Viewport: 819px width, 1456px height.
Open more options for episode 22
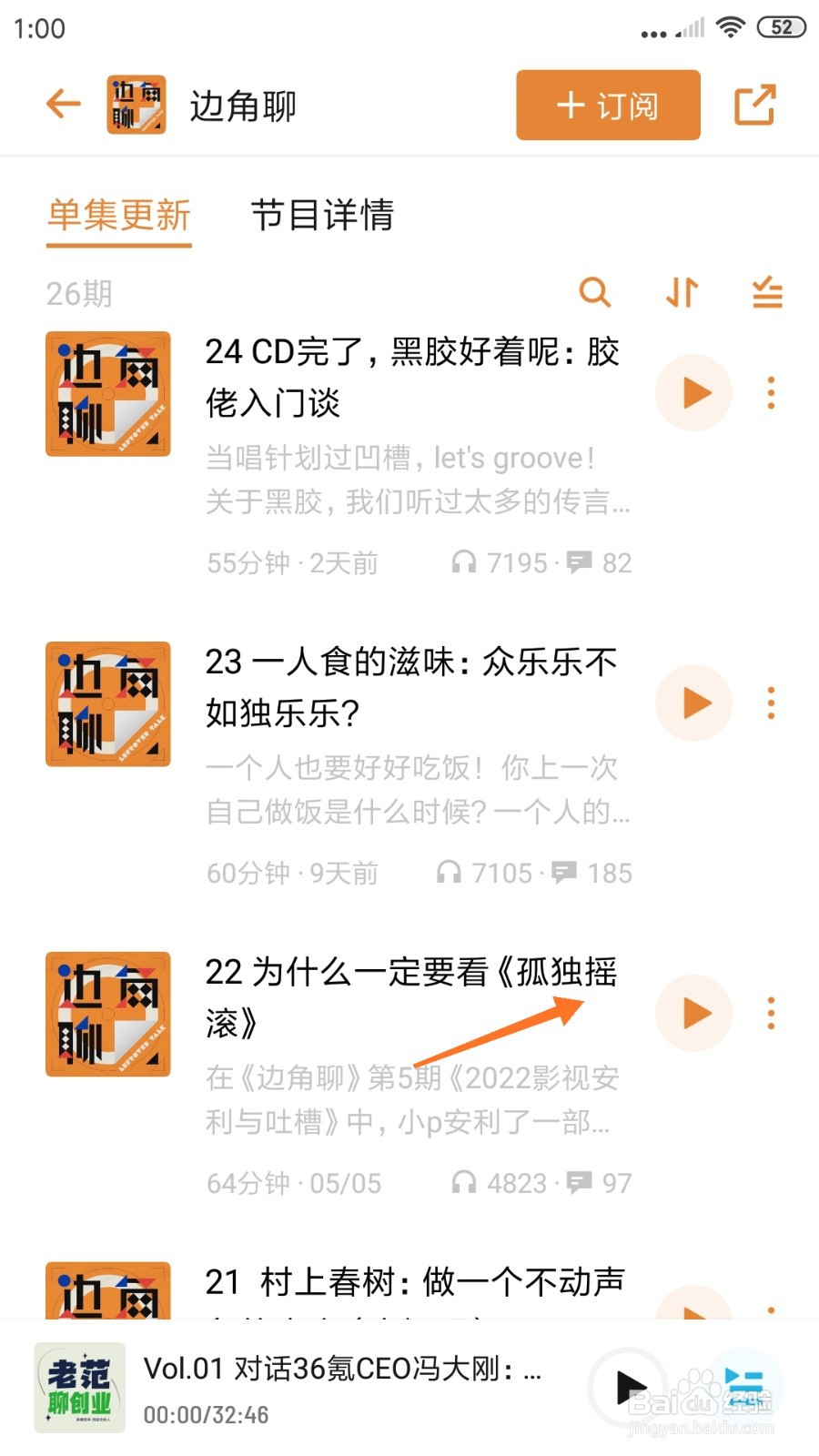pyautogui.click(x=771, y=1013)
